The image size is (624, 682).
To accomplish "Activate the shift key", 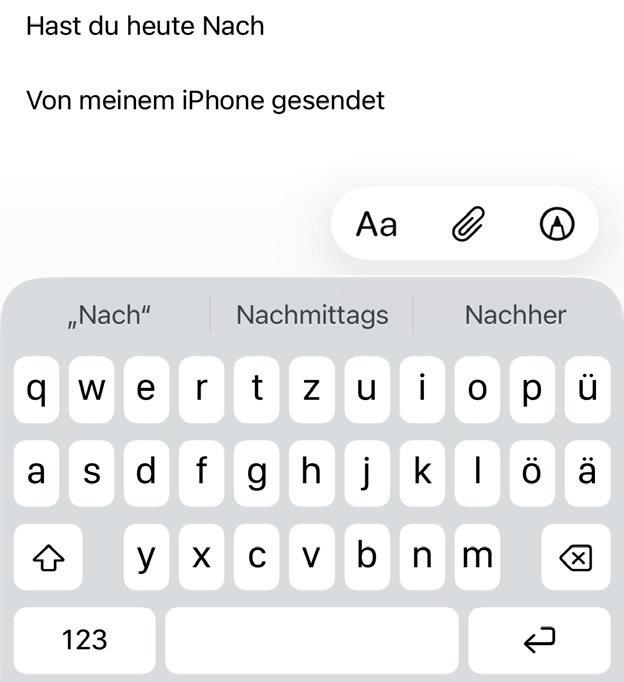I will [x=48, y=557].
